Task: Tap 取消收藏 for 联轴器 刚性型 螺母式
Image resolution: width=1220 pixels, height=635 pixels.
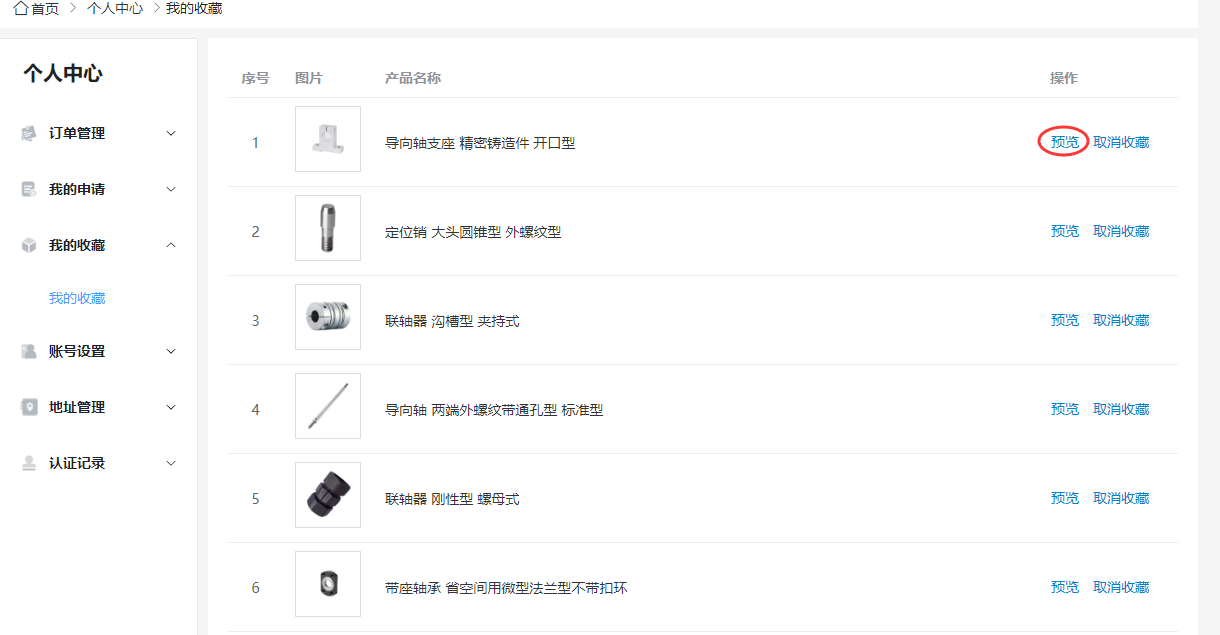Action: point(1121,498)
